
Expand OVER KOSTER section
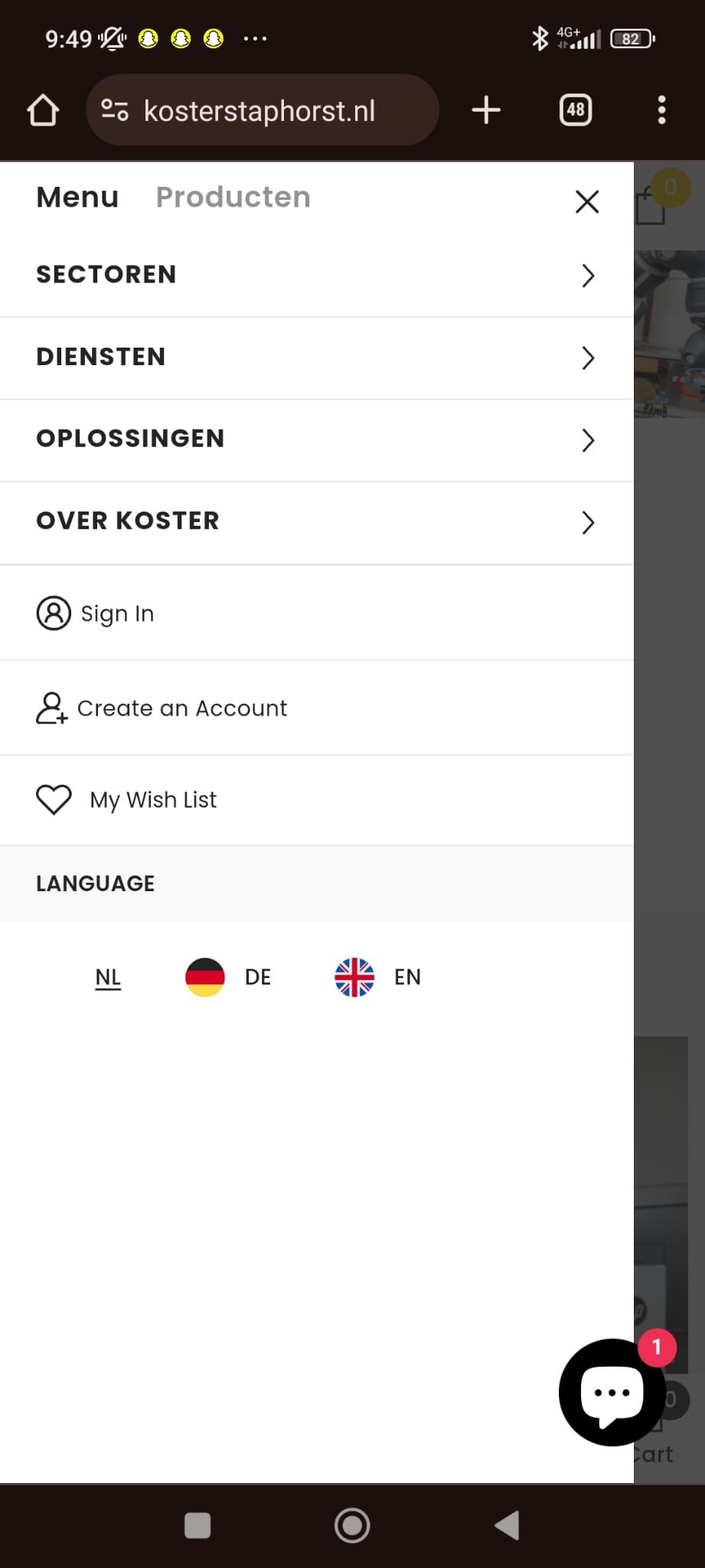pos(316,522)
